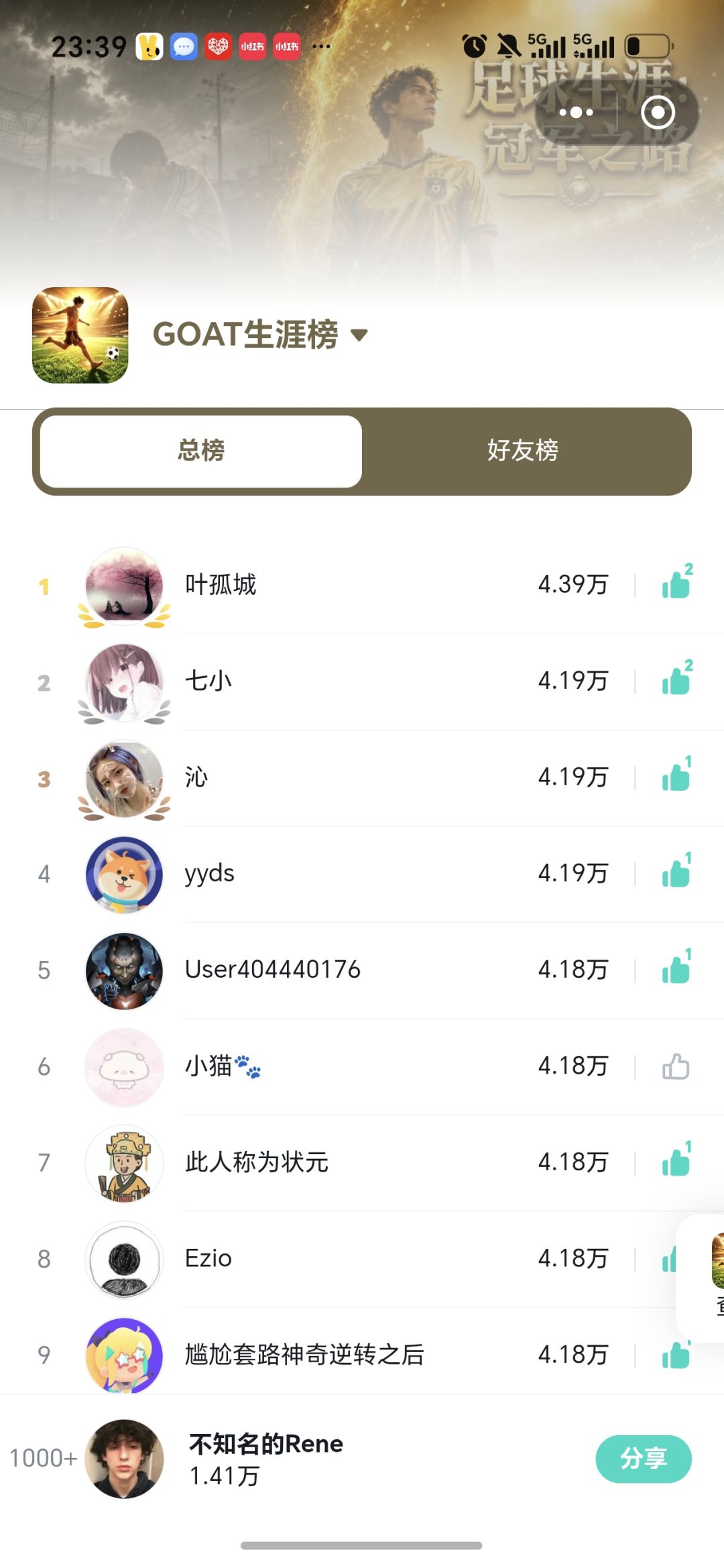Like 叶孤城's ranking entry
This screenshot has width=724, height=1568.
pyautogui.click(x=676, y=582)
